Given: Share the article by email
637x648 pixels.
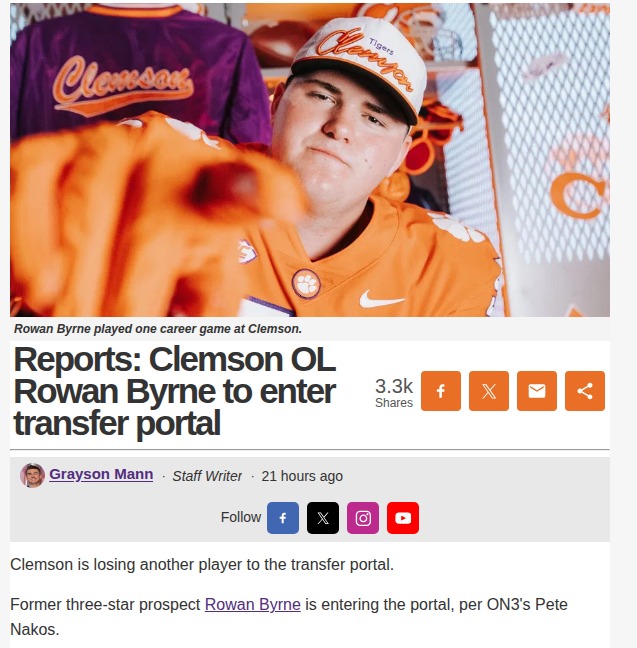Looking at the screenshot, I should (x=537, y=391).
